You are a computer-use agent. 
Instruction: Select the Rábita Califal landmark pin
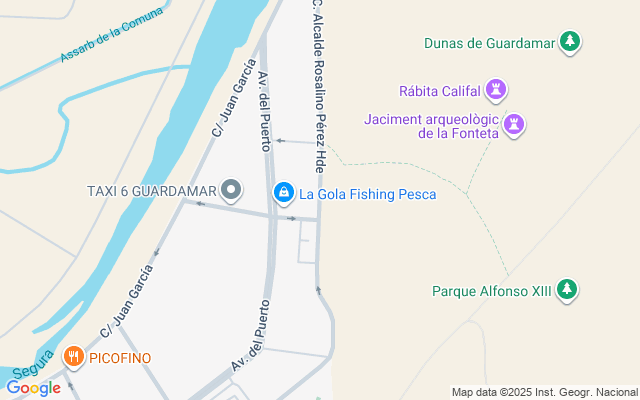click(494, 91)
